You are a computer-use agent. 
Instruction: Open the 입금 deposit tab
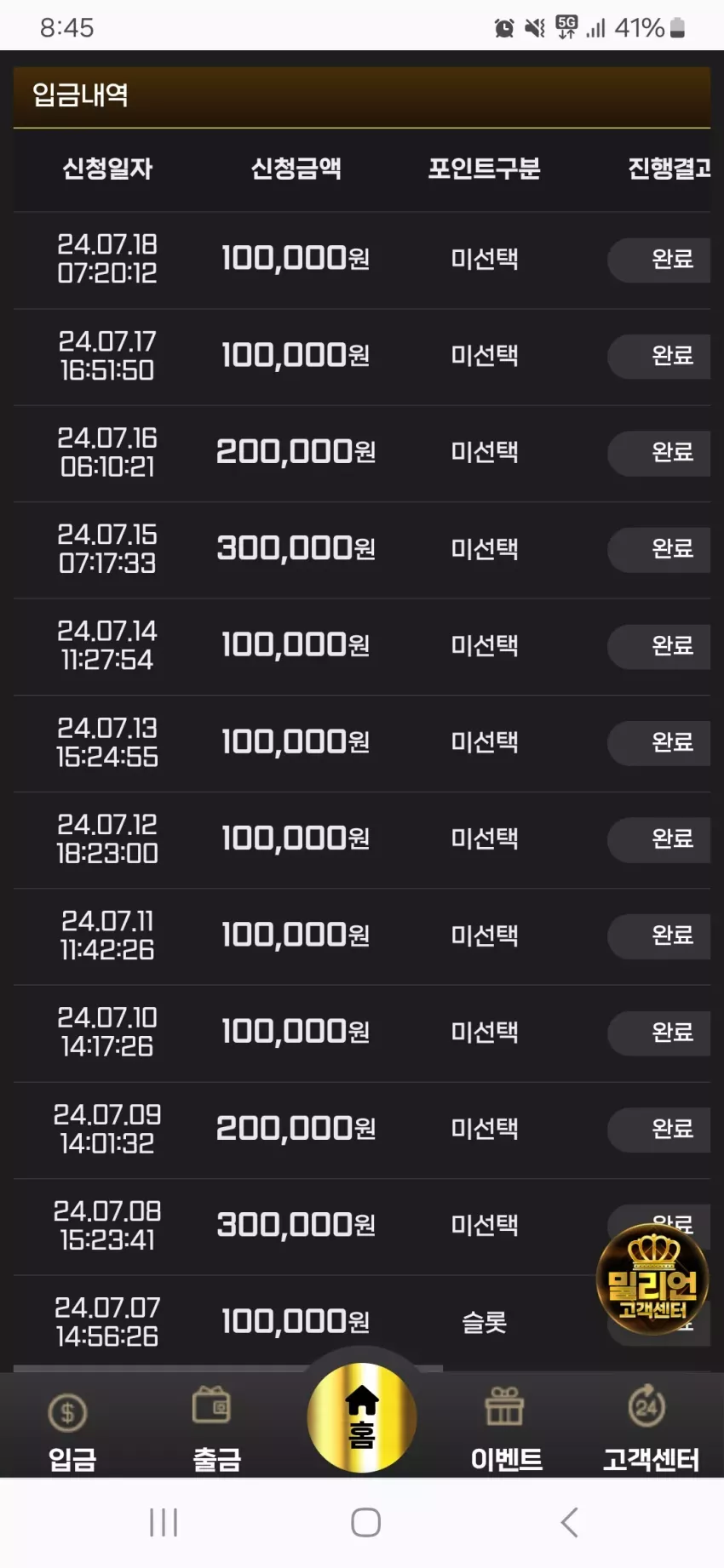click(x=72, y=1432)
